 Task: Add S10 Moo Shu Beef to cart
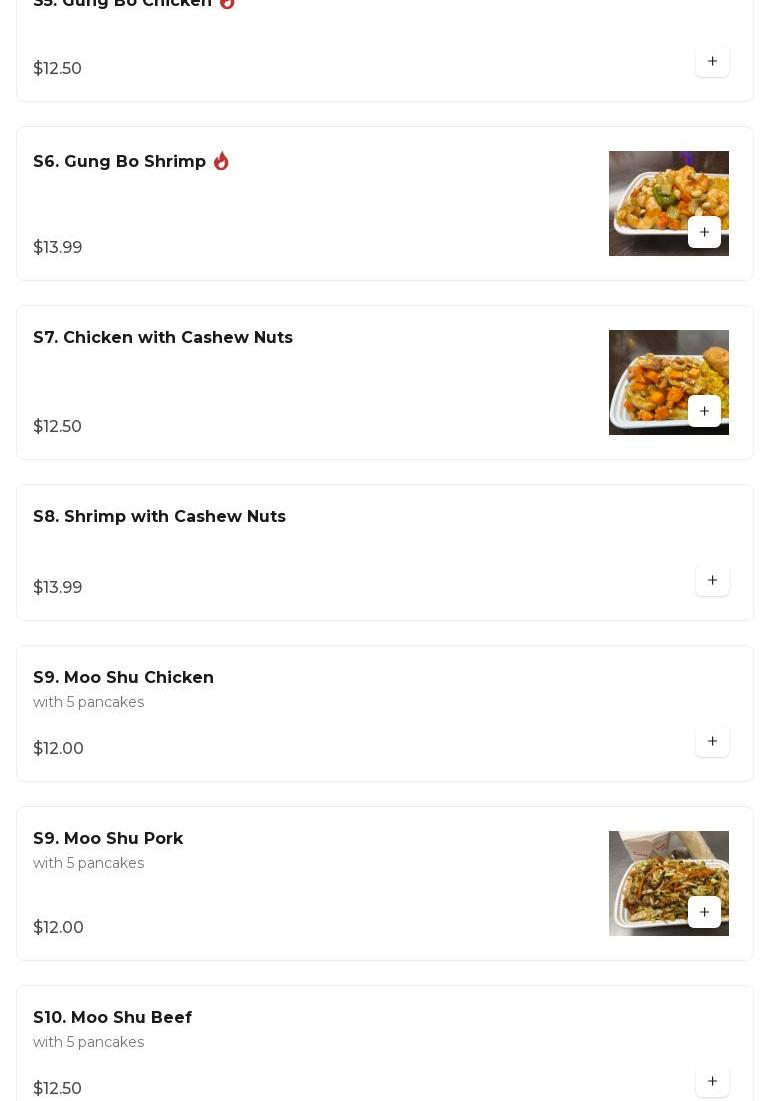(712, 1081)
